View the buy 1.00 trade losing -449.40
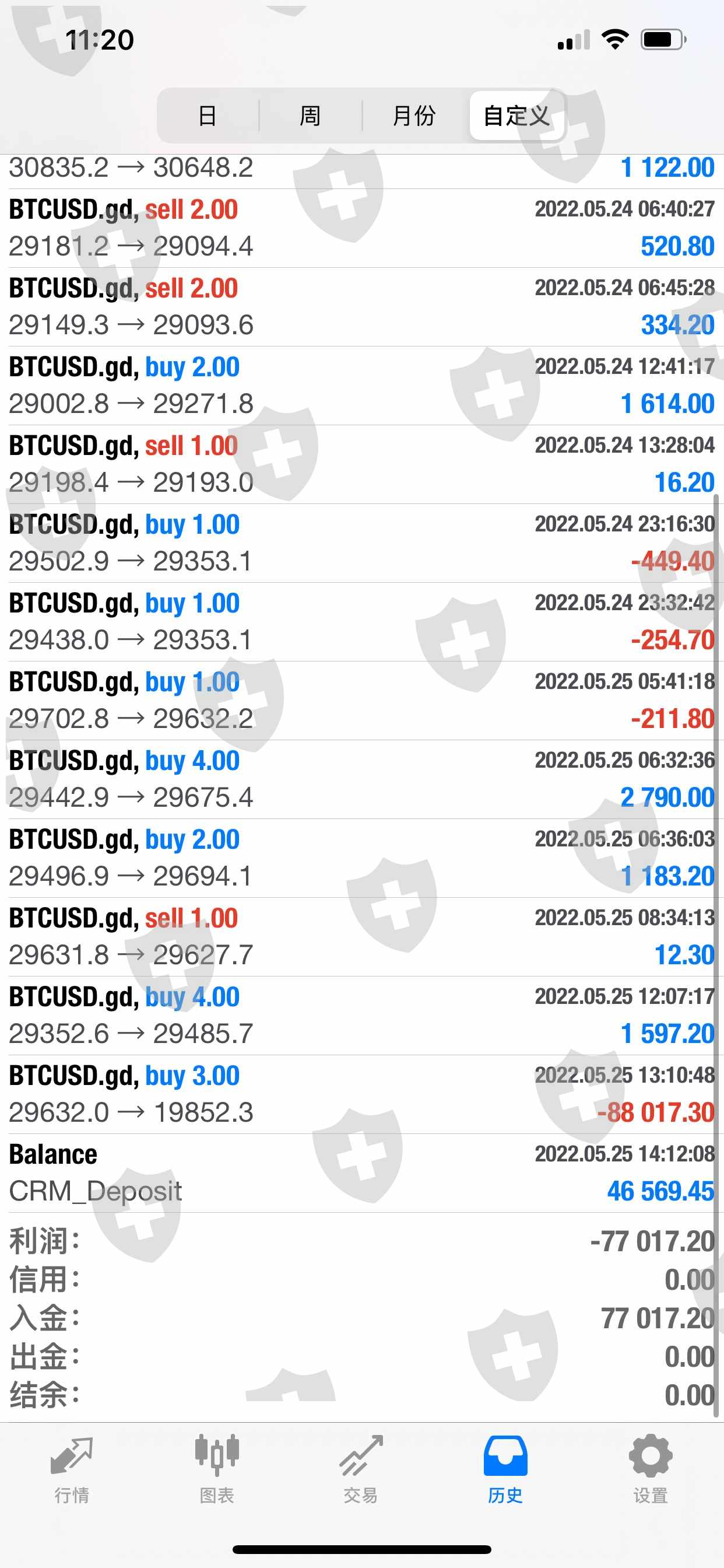 click(361, 542)
